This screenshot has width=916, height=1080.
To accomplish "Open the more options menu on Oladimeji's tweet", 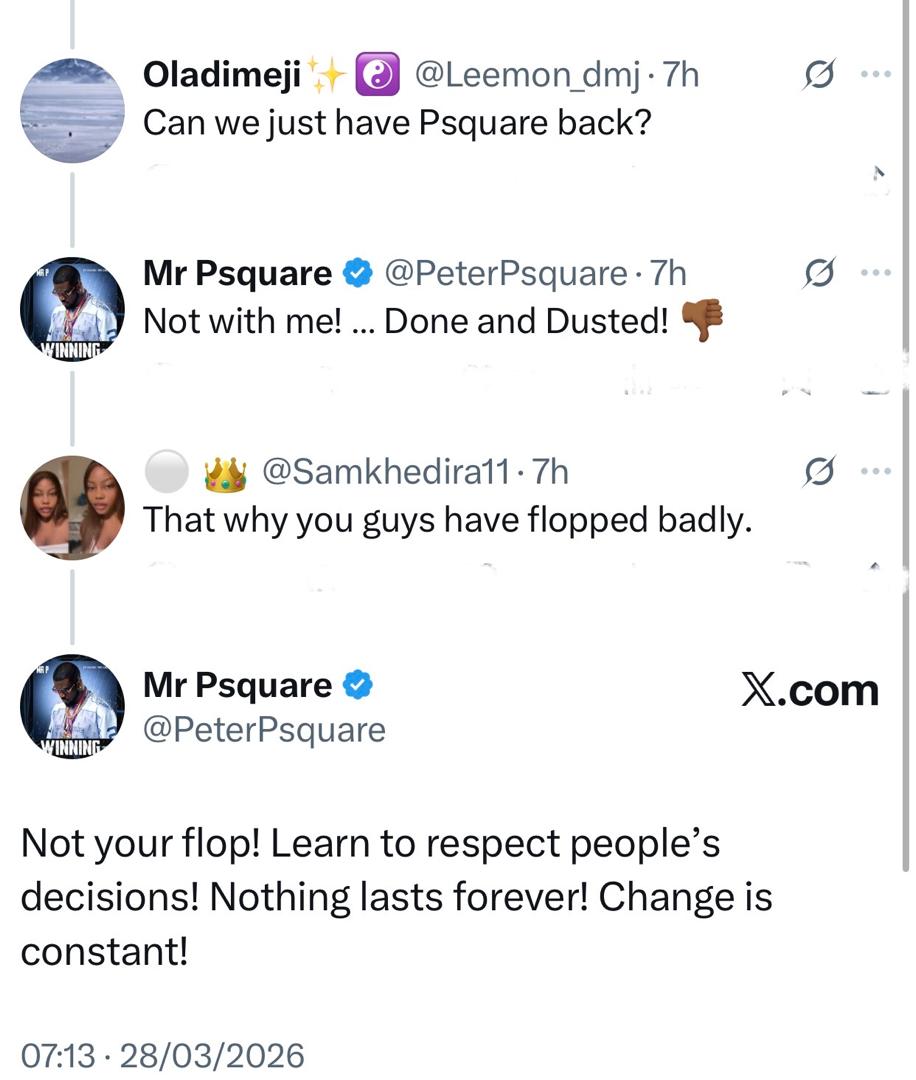I will 874,73.
